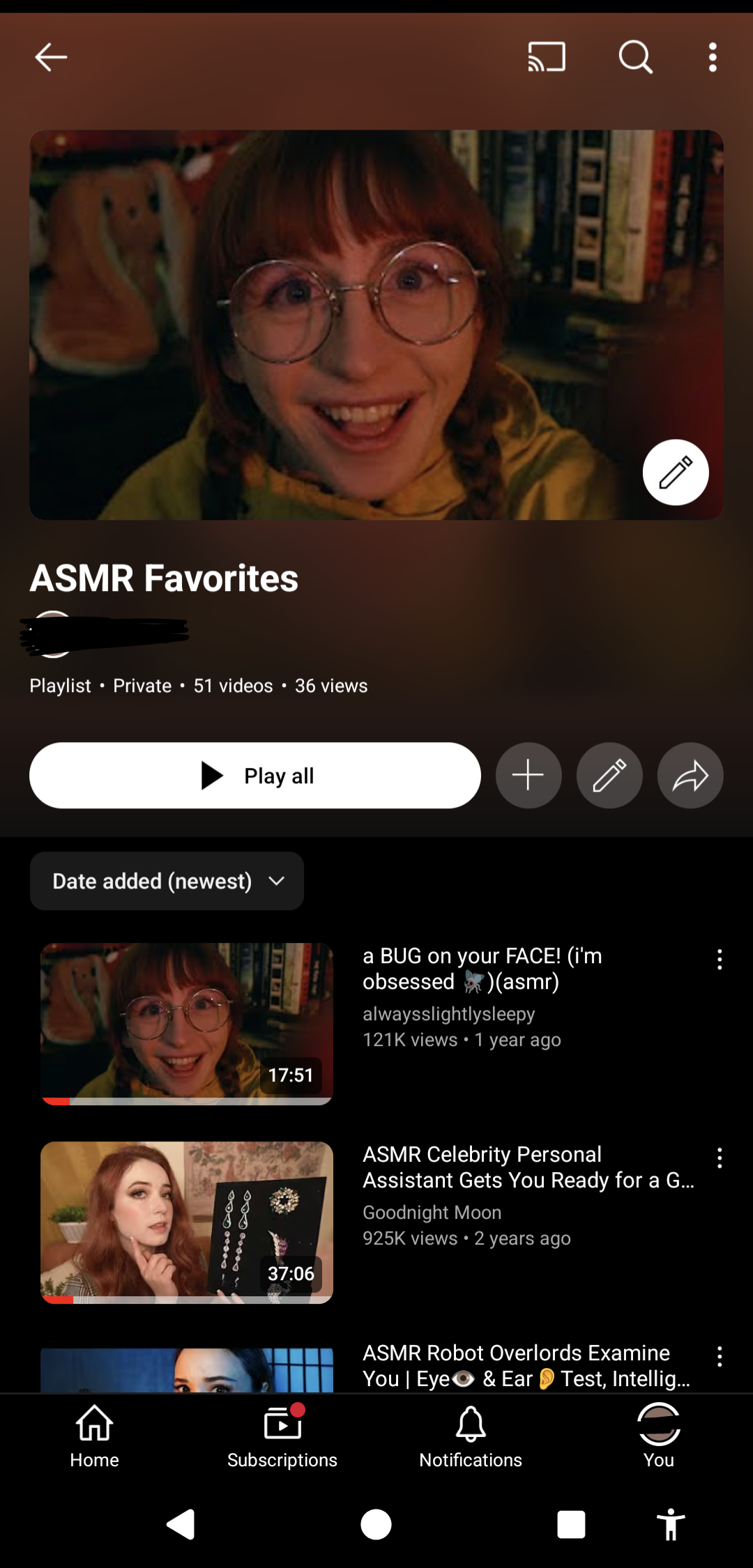Switch to the Home tab

click(x=94, y=1436)
